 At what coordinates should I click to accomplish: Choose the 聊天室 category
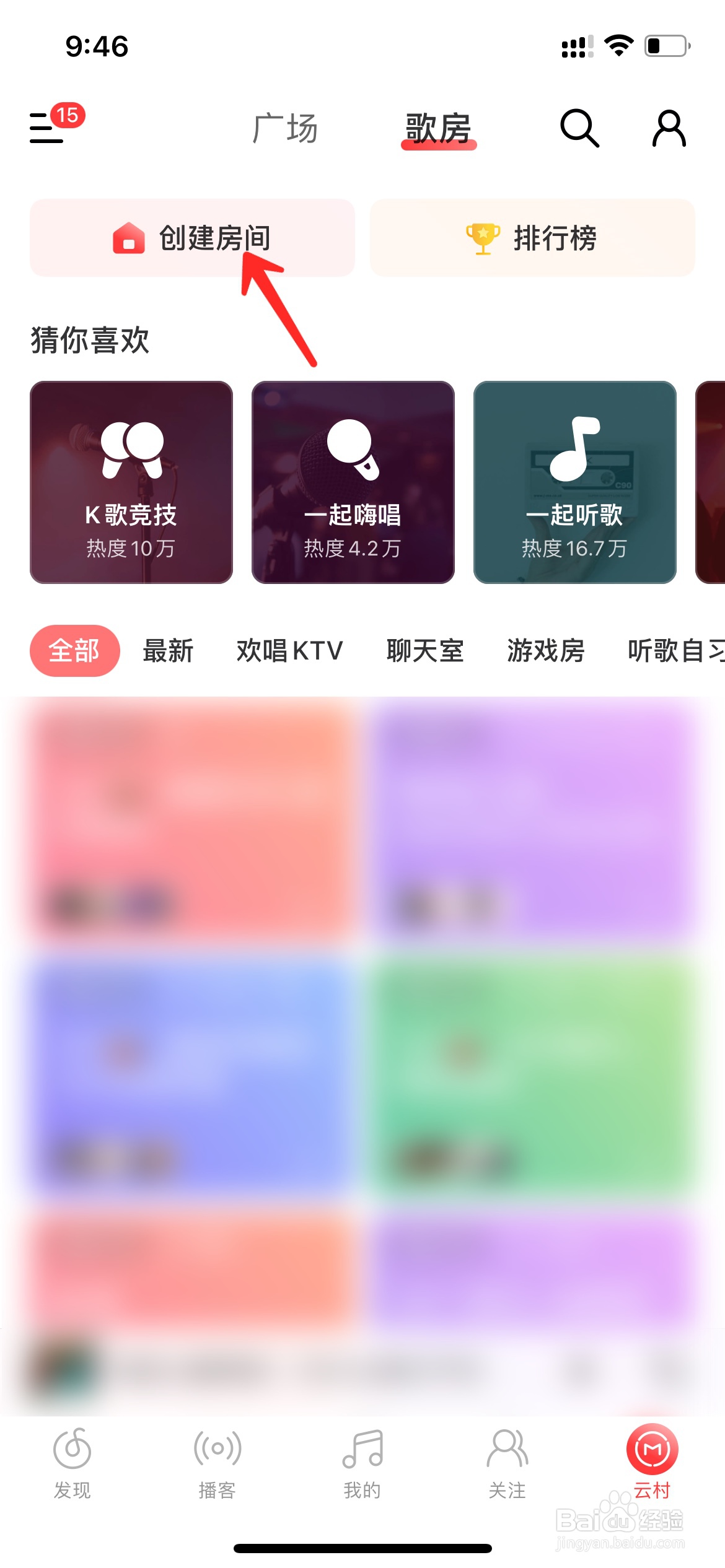click(x=425, y=651)
